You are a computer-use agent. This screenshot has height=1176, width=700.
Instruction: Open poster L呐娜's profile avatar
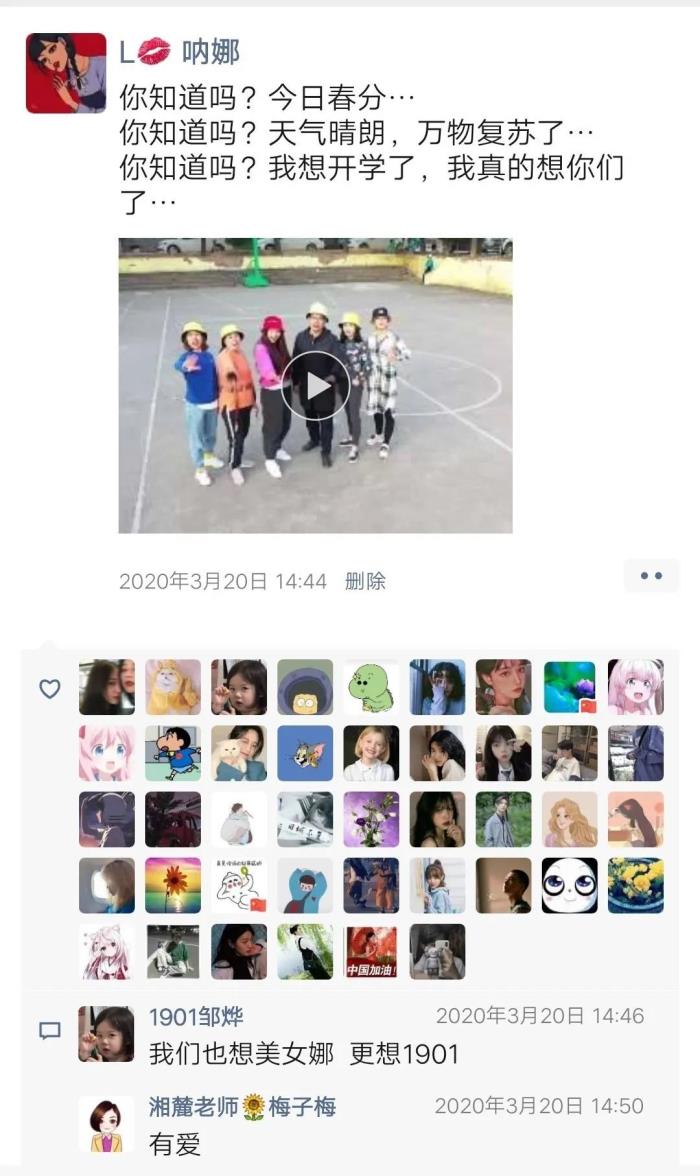(66, 73)
